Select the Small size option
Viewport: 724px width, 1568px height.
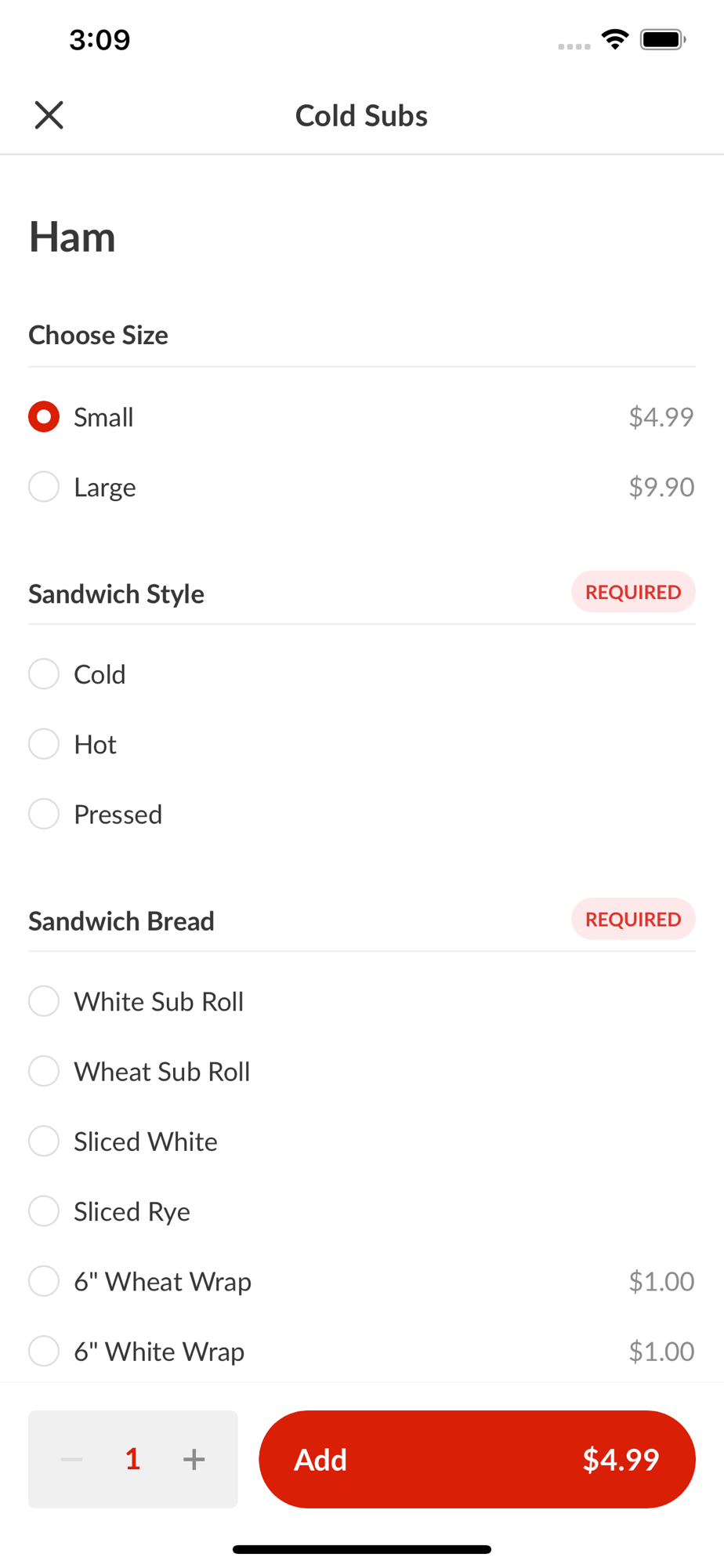361,417
